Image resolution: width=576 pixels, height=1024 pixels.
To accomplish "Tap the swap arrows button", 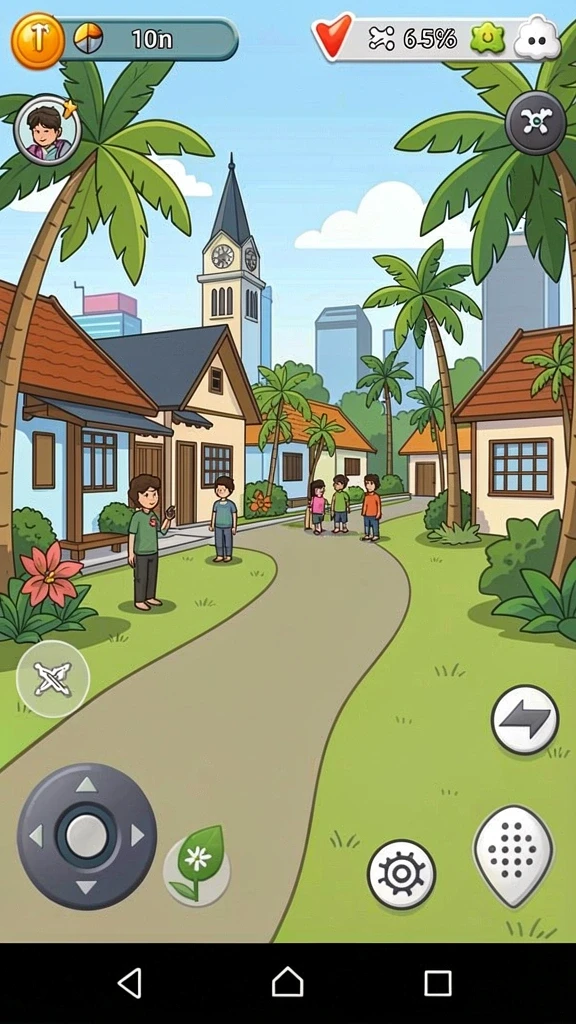I will tap(525, 720).
